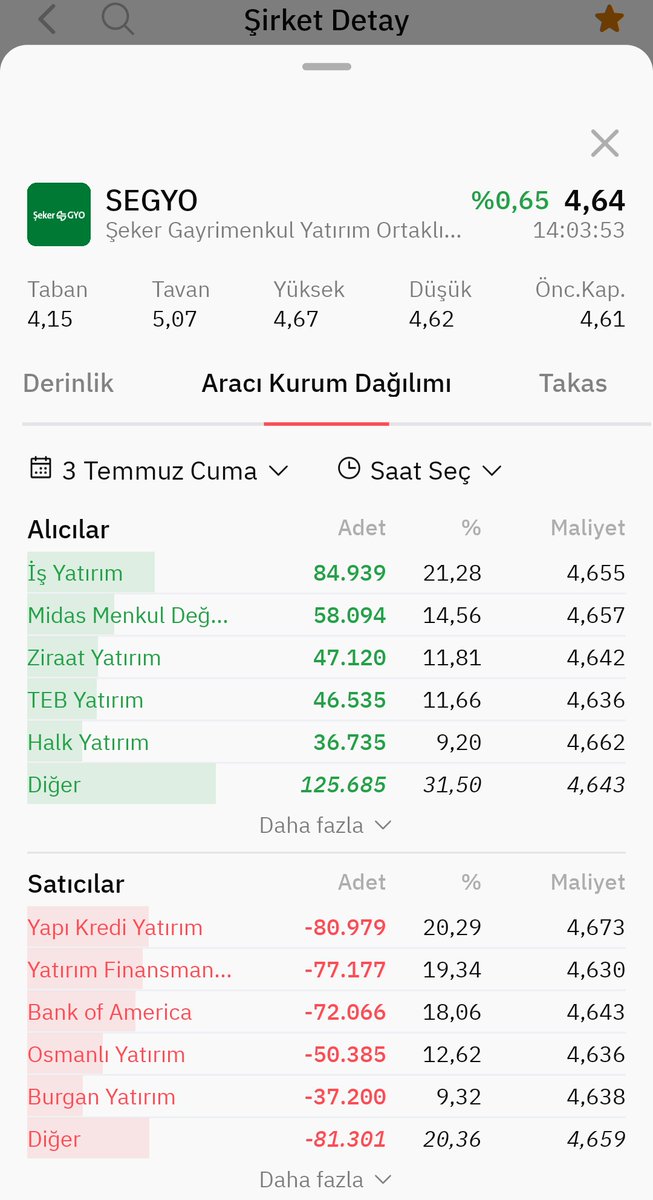This screenshot has height=1200, width=653.
Task: Select the Aracı Kurum Dağılımı tab
Action: [x=326, y=384]
